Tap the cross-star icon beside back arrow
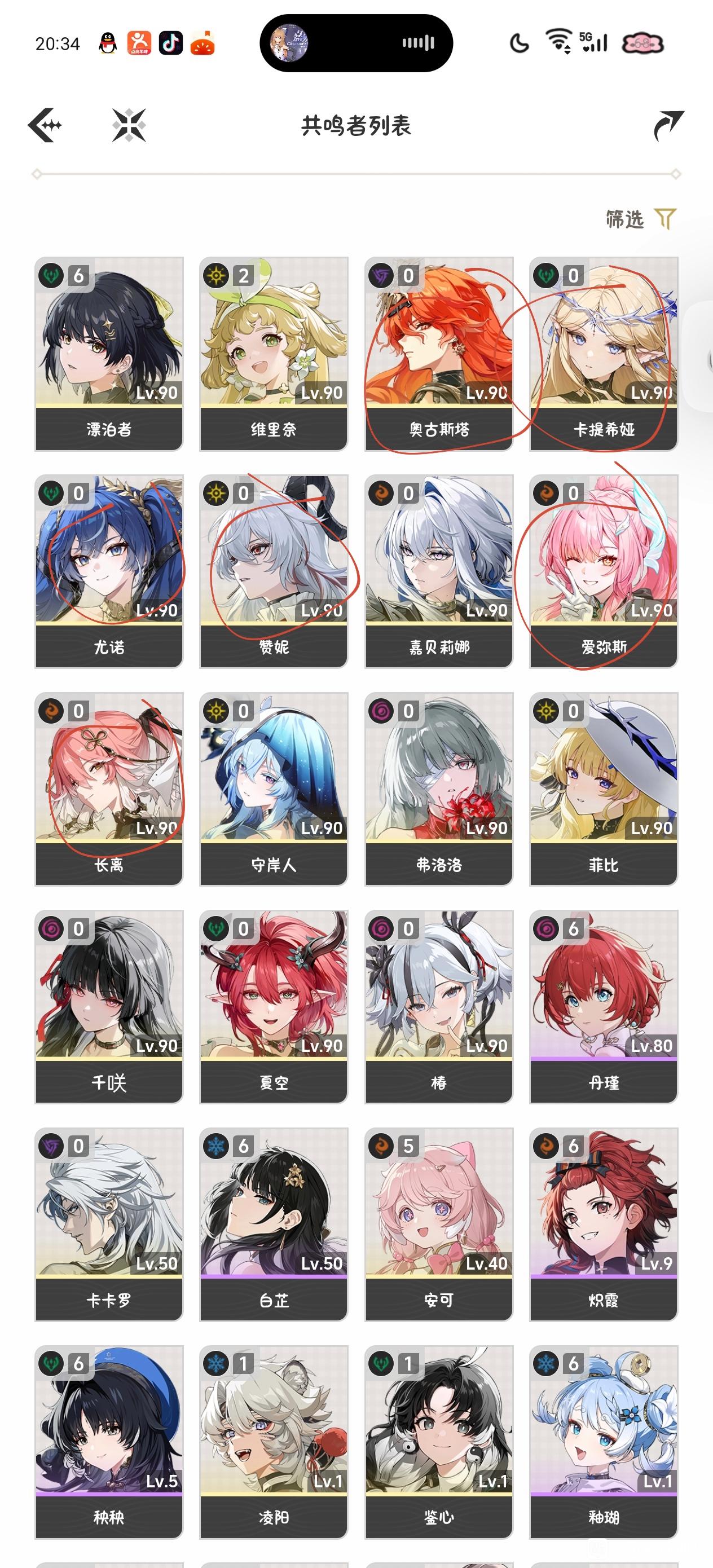This screenshot has width=713, height=1568. pos(129,125)
